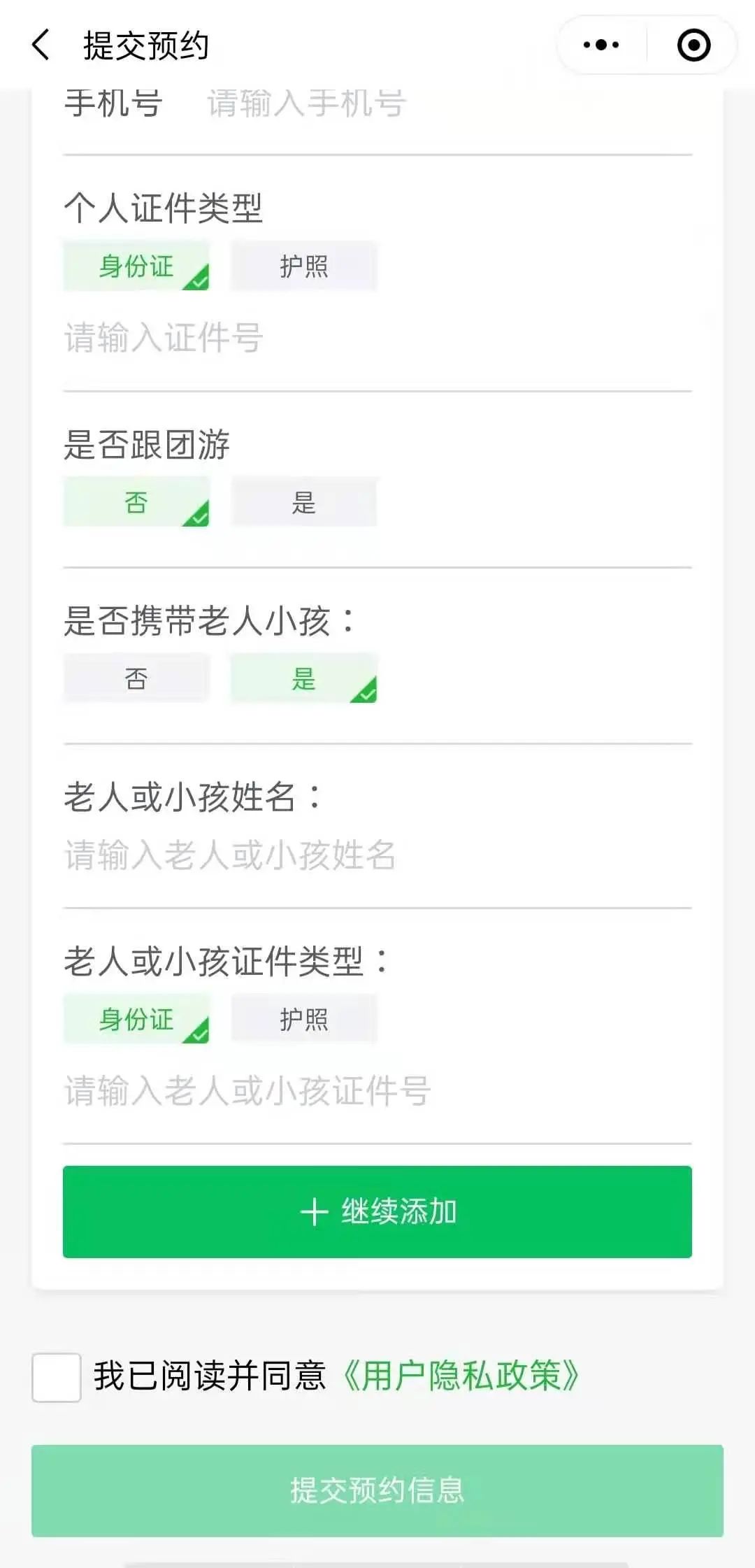Tap the 继续添加 button
The width and height of the screenshot is (755, 1568).
point(377,1211)
